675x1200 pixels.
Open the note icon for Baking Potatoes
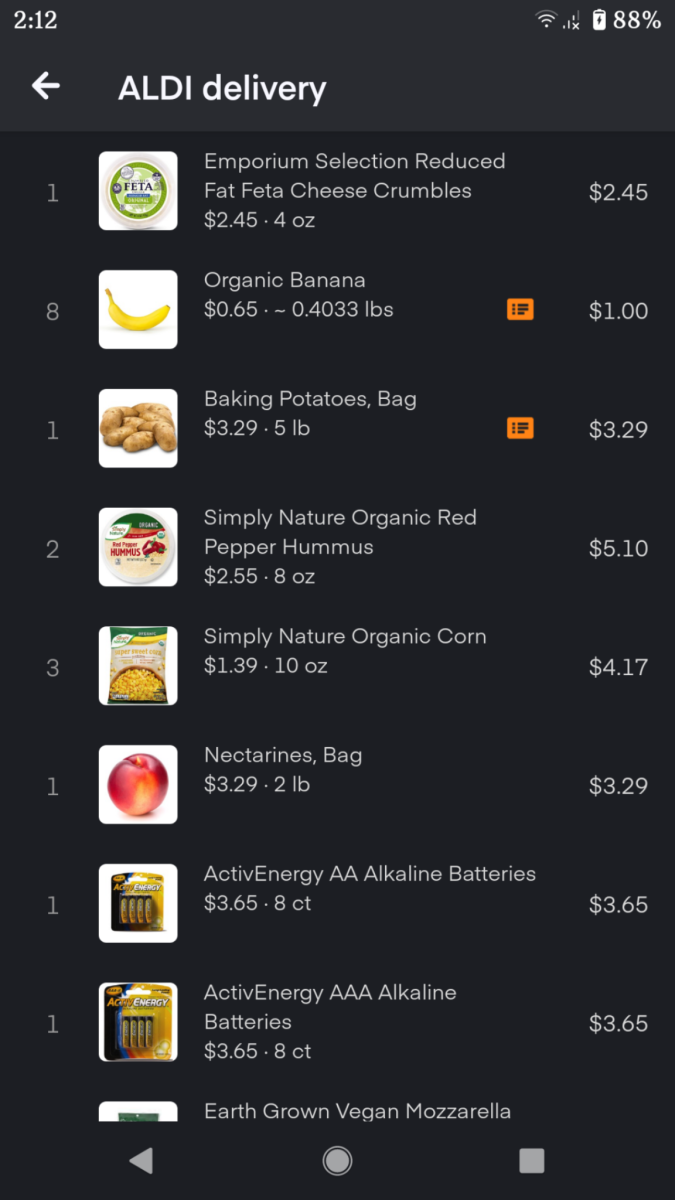tap(520, 429)
